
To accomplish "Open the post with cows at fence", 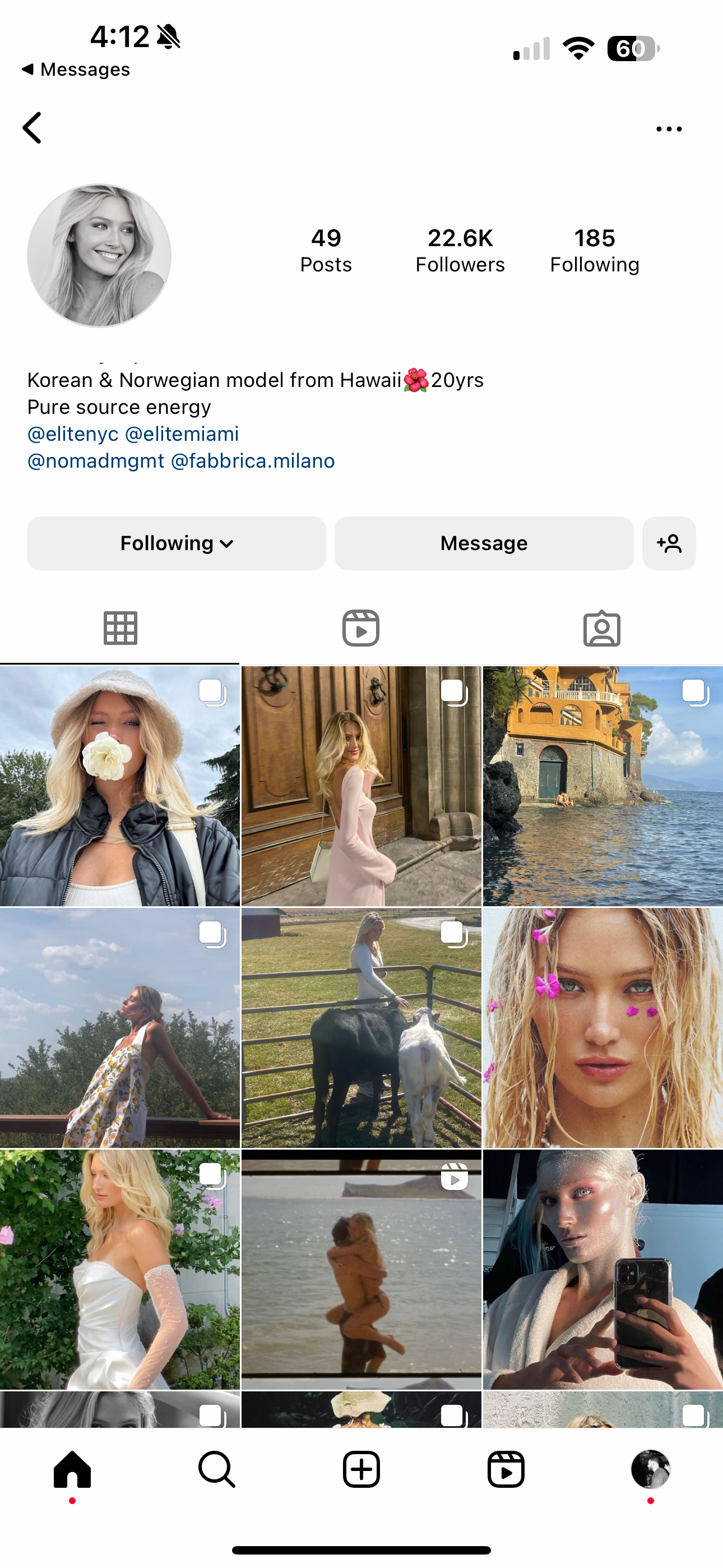I will pos(361,1027).
